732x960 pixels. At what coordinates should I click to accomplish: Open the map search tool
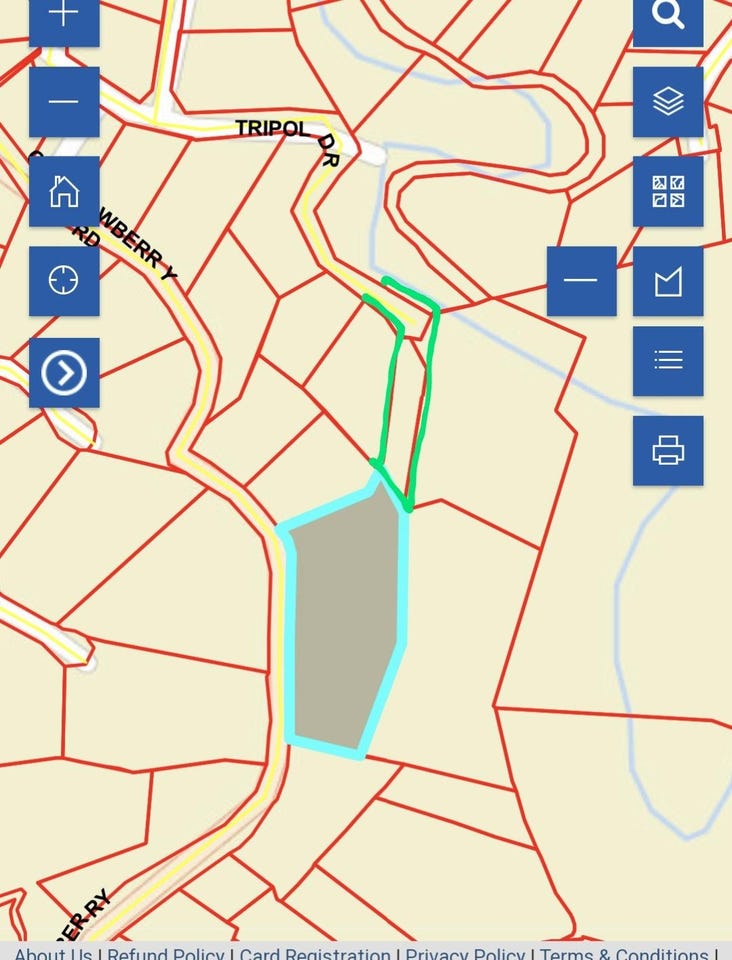668,17
